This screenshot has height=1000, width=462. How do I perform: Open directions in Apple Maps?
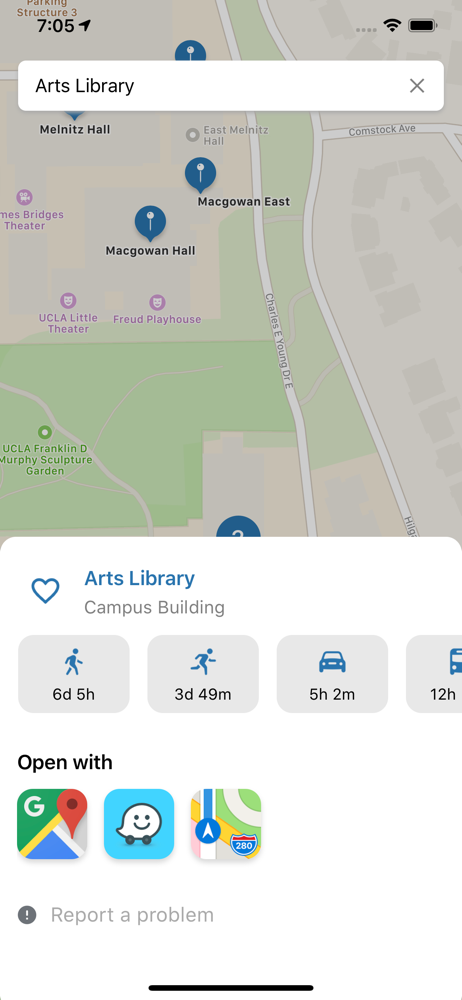click(x=226, y=824)
